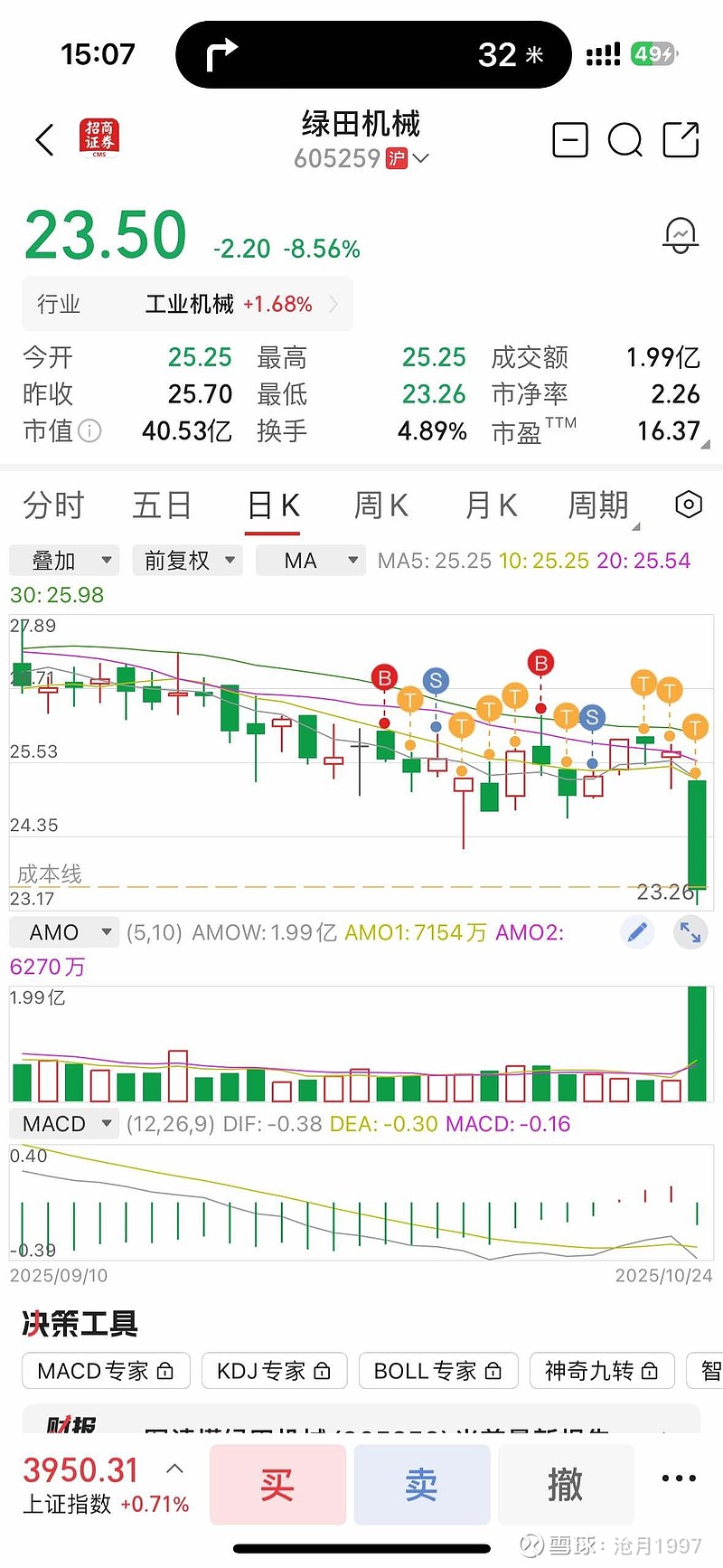Share this stock page
This screenshot has width=723, height=1568.
tap(681, 140)
